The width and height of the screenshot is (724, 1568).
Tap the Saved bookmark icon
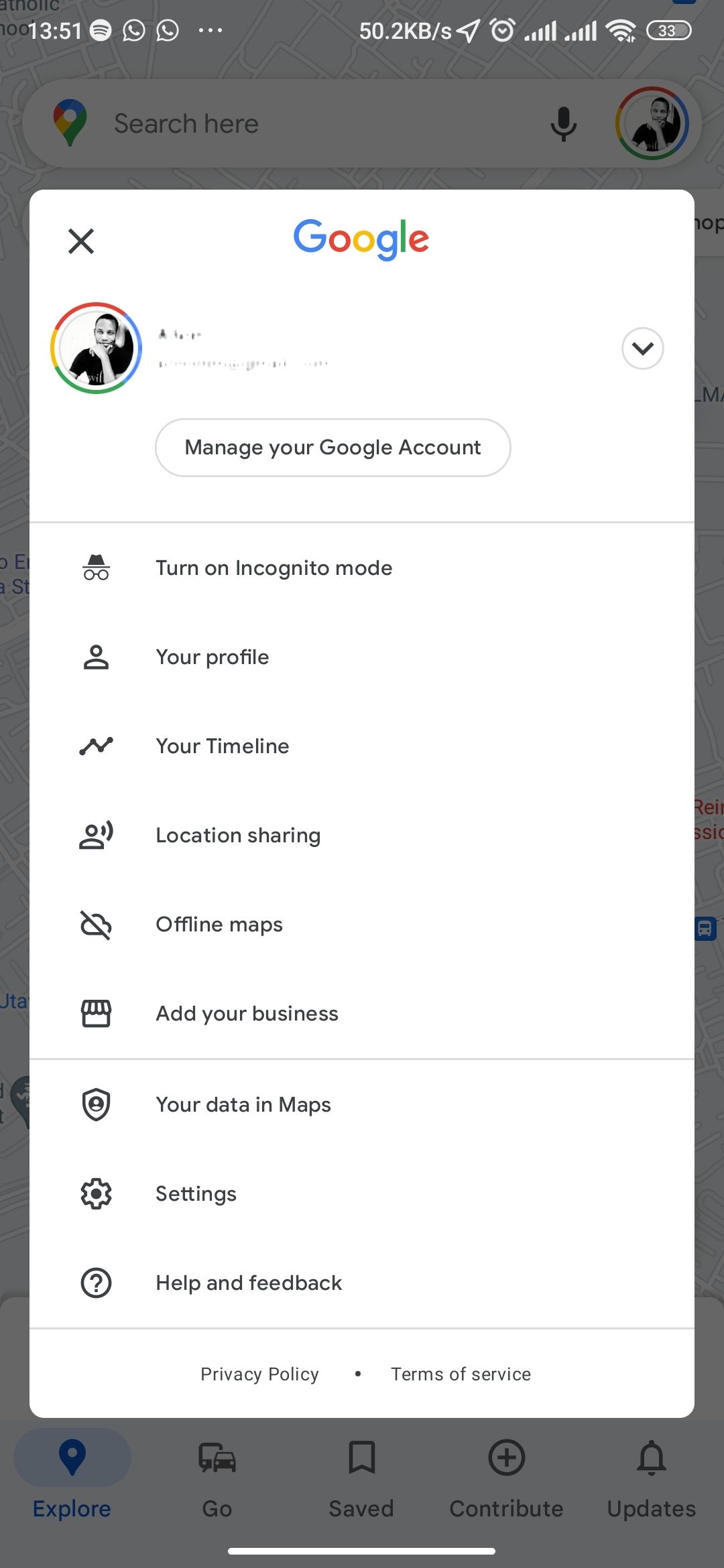coord(361,1458)
